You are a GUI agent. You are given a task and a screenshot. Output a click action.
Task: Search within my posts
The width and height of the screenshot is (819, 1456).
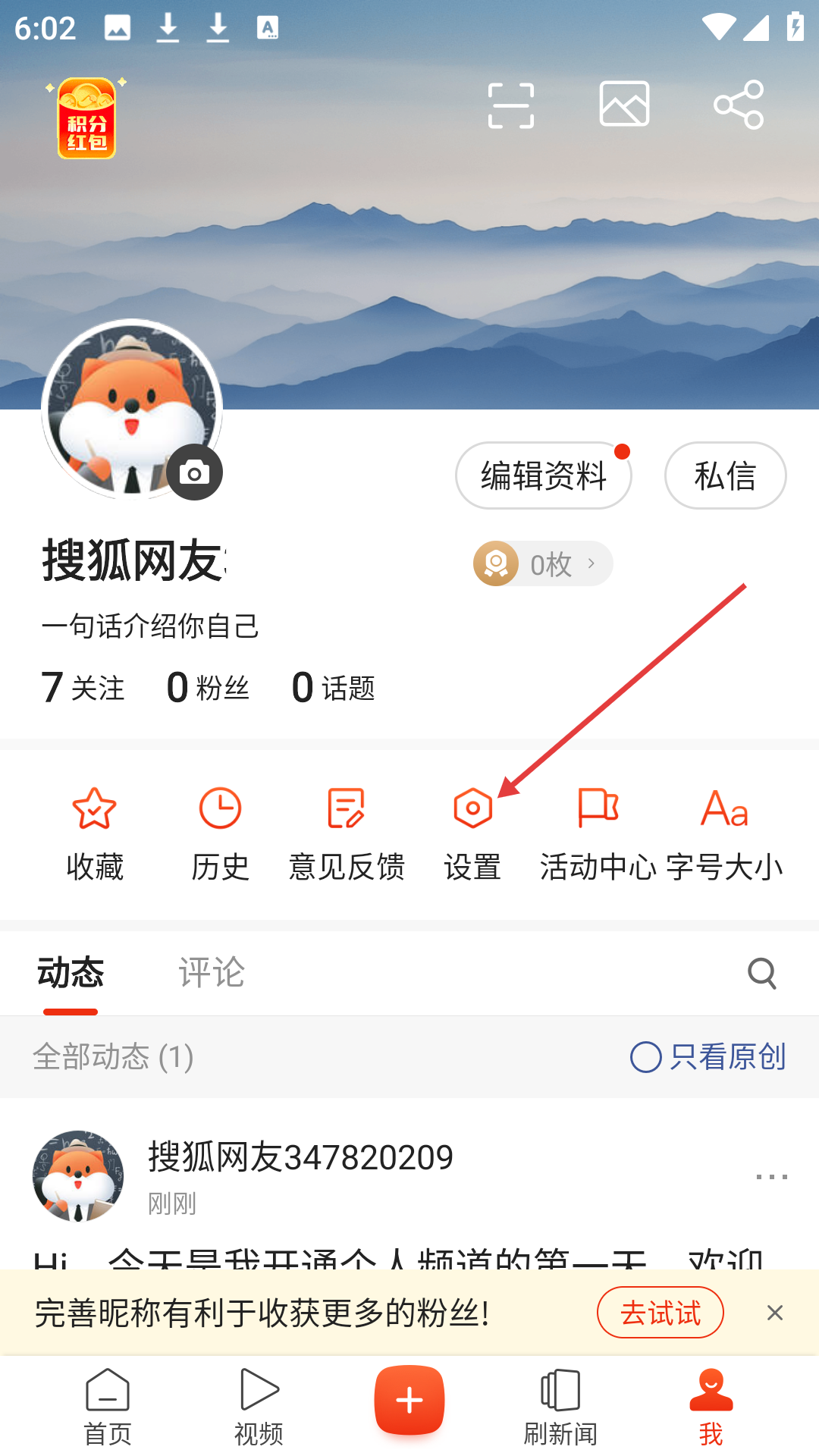(761, 973)
